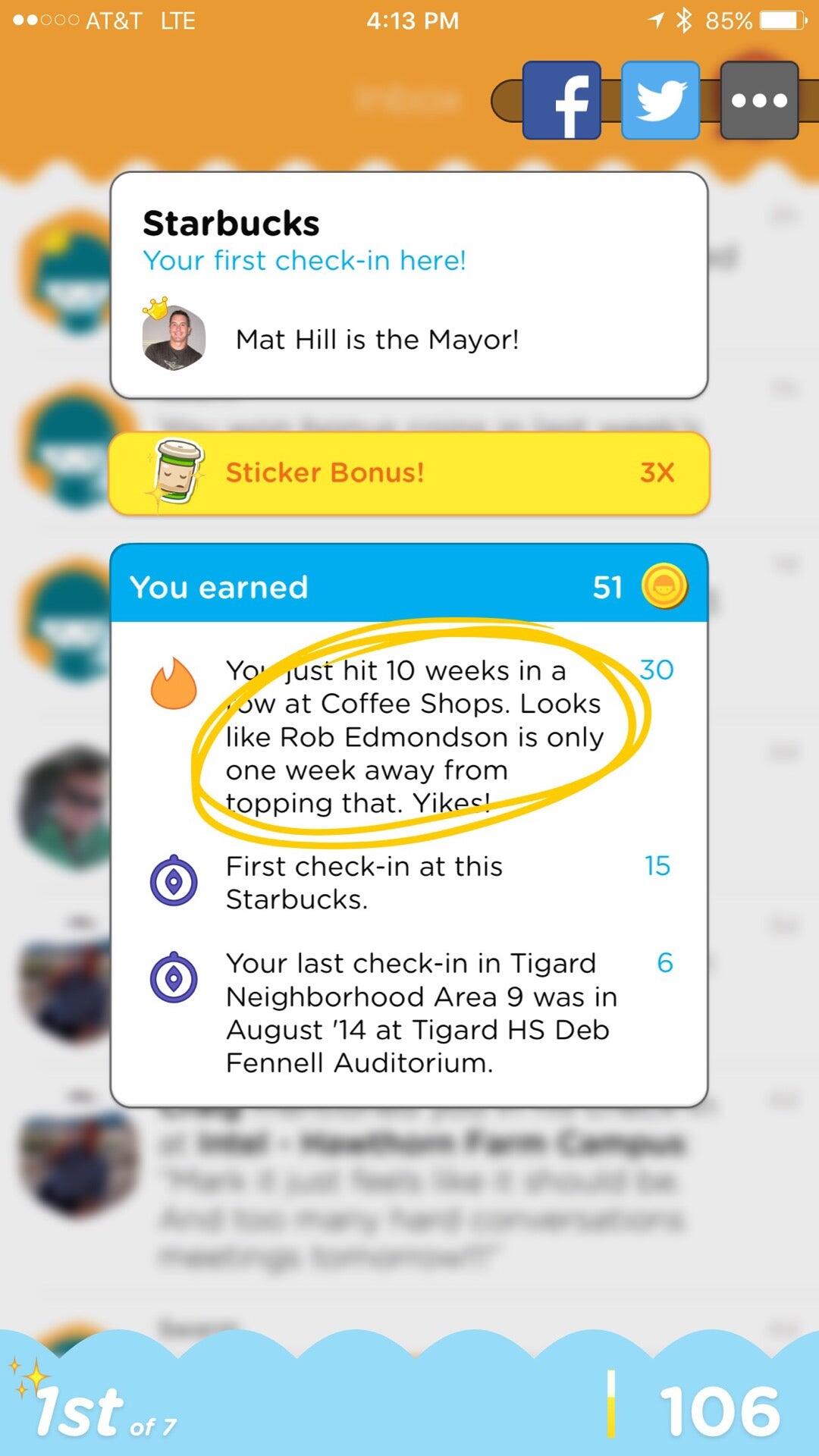Viewport: 819px width, 1456px height.
Task: Share check-in to Twitter
Action: point(661,101)
